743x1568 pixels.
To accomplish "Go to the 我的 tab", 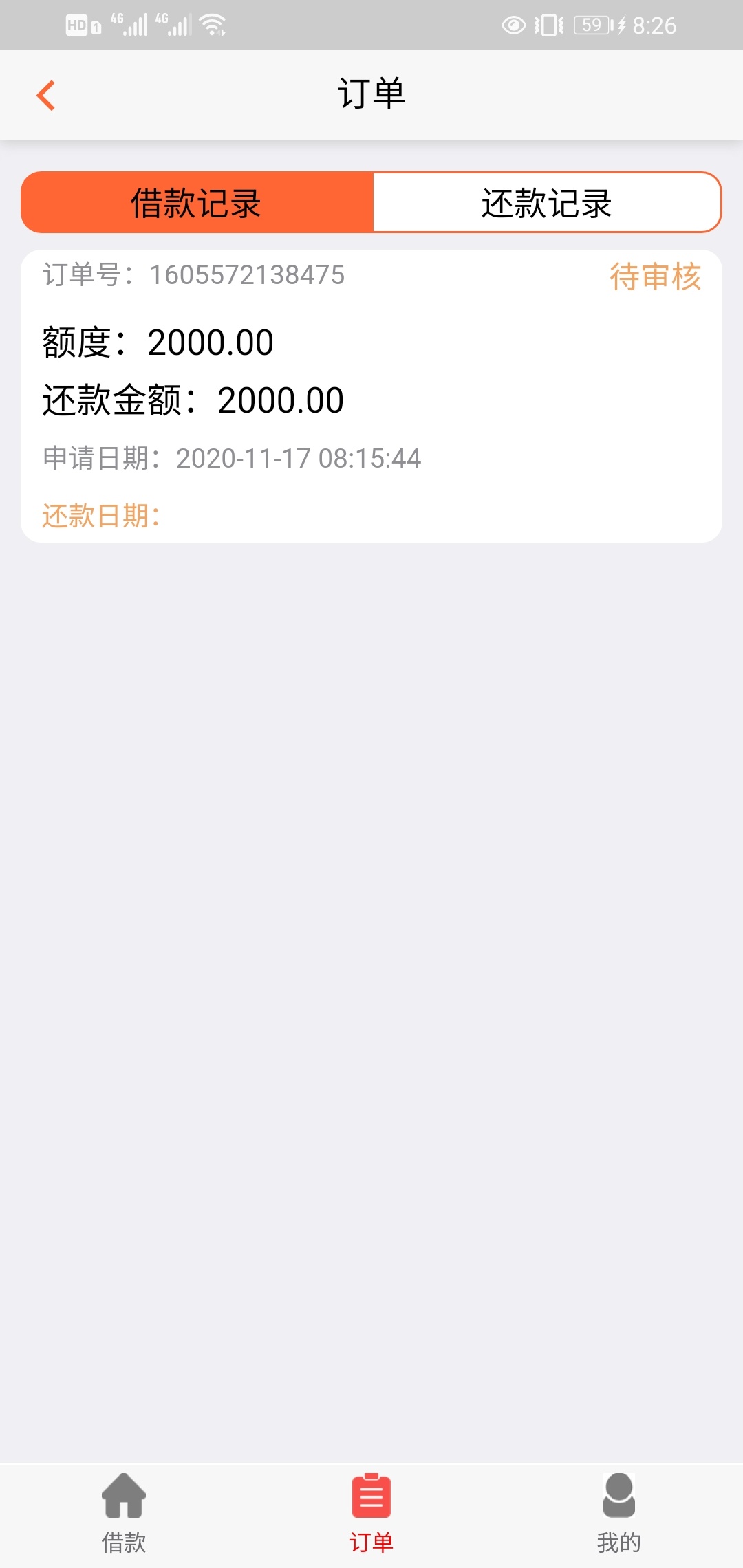I will [619, 1514].
